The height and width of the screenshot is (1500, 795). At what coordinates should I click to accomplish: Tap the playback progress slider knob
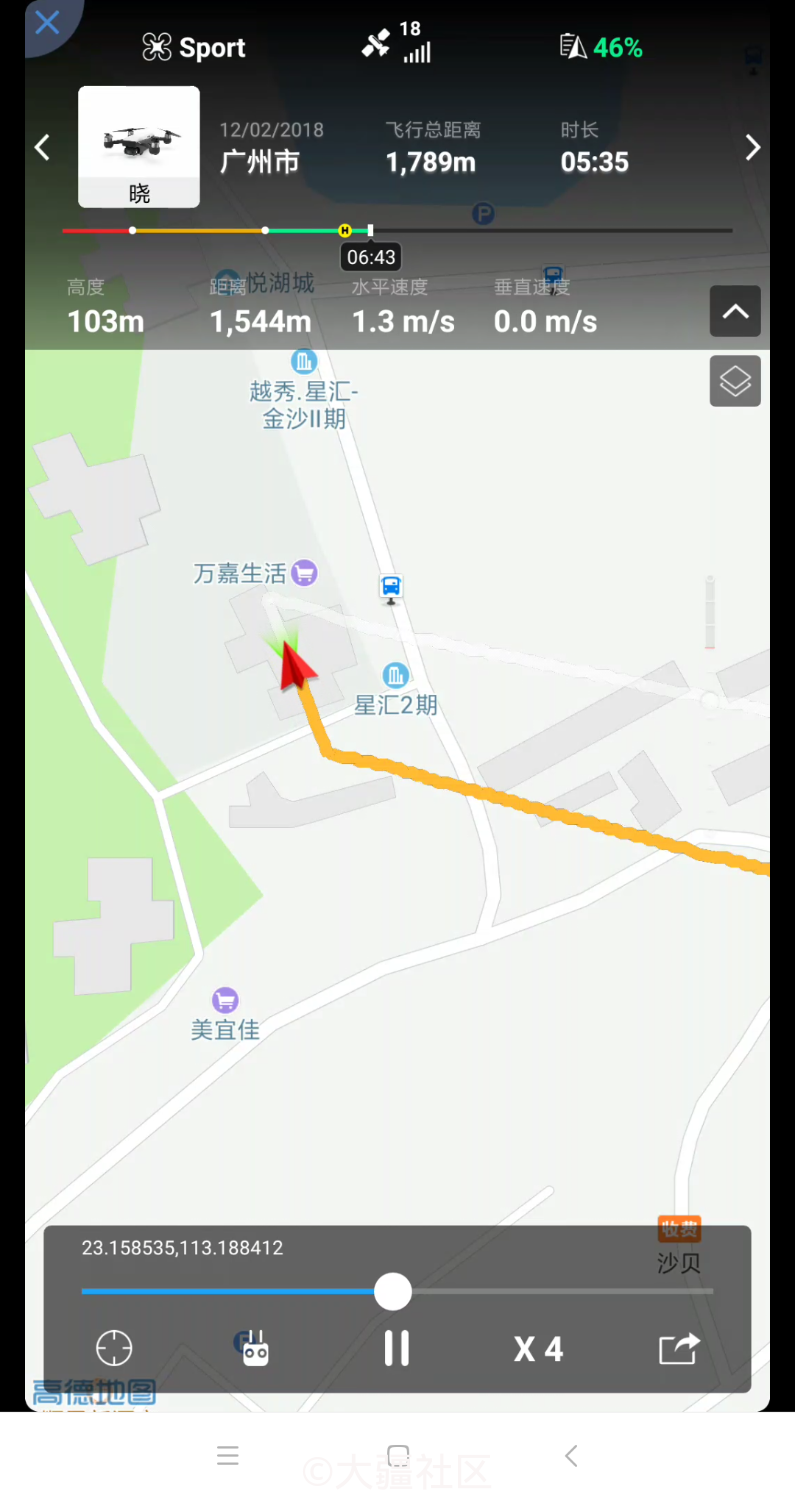click(393, 1291)
